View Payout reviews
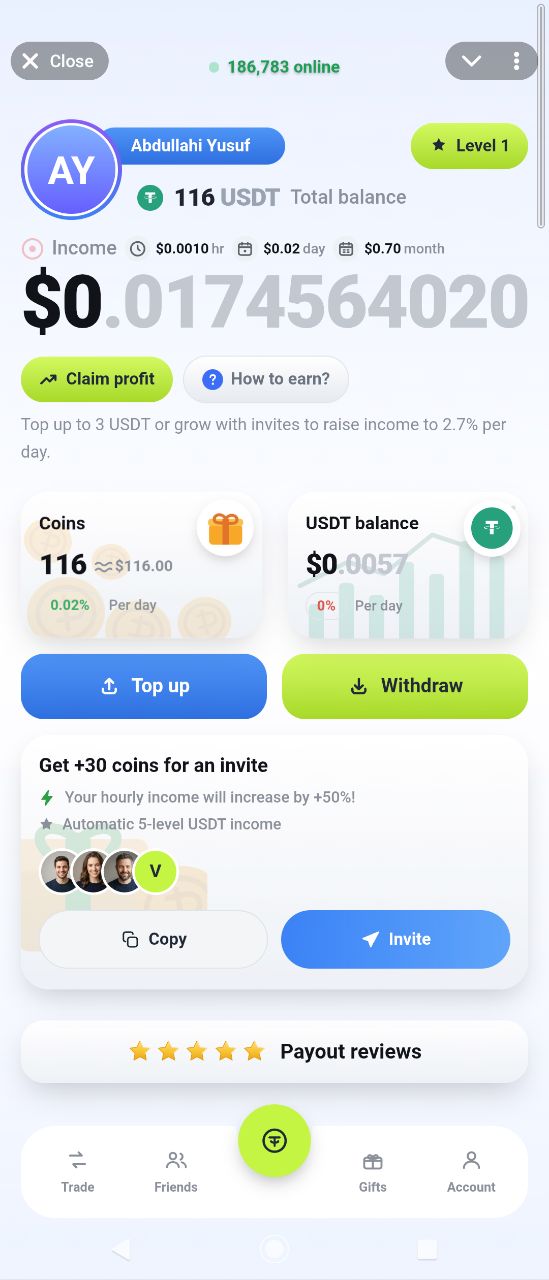Screen dimensions: 549x1280 274,1051
